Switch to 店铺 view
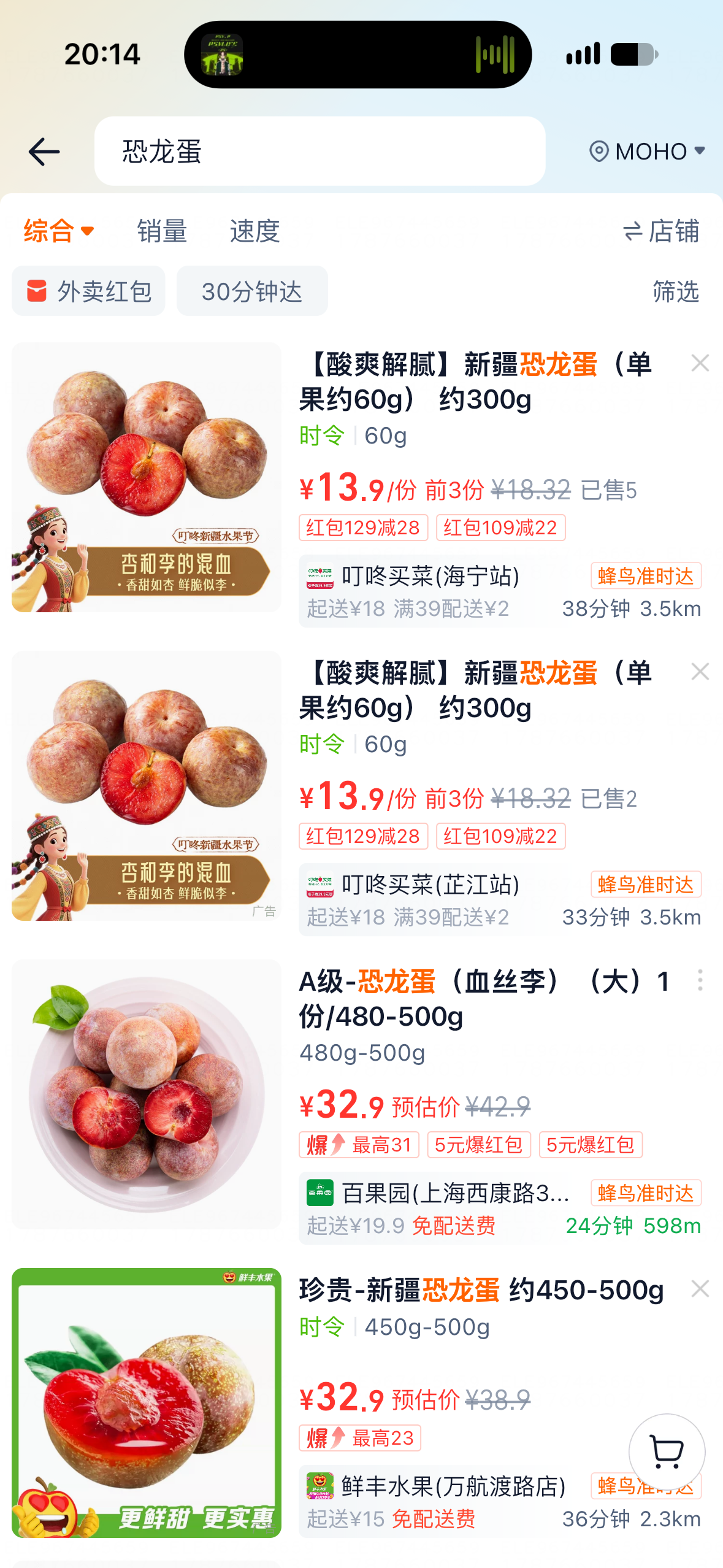 (661, 231)
